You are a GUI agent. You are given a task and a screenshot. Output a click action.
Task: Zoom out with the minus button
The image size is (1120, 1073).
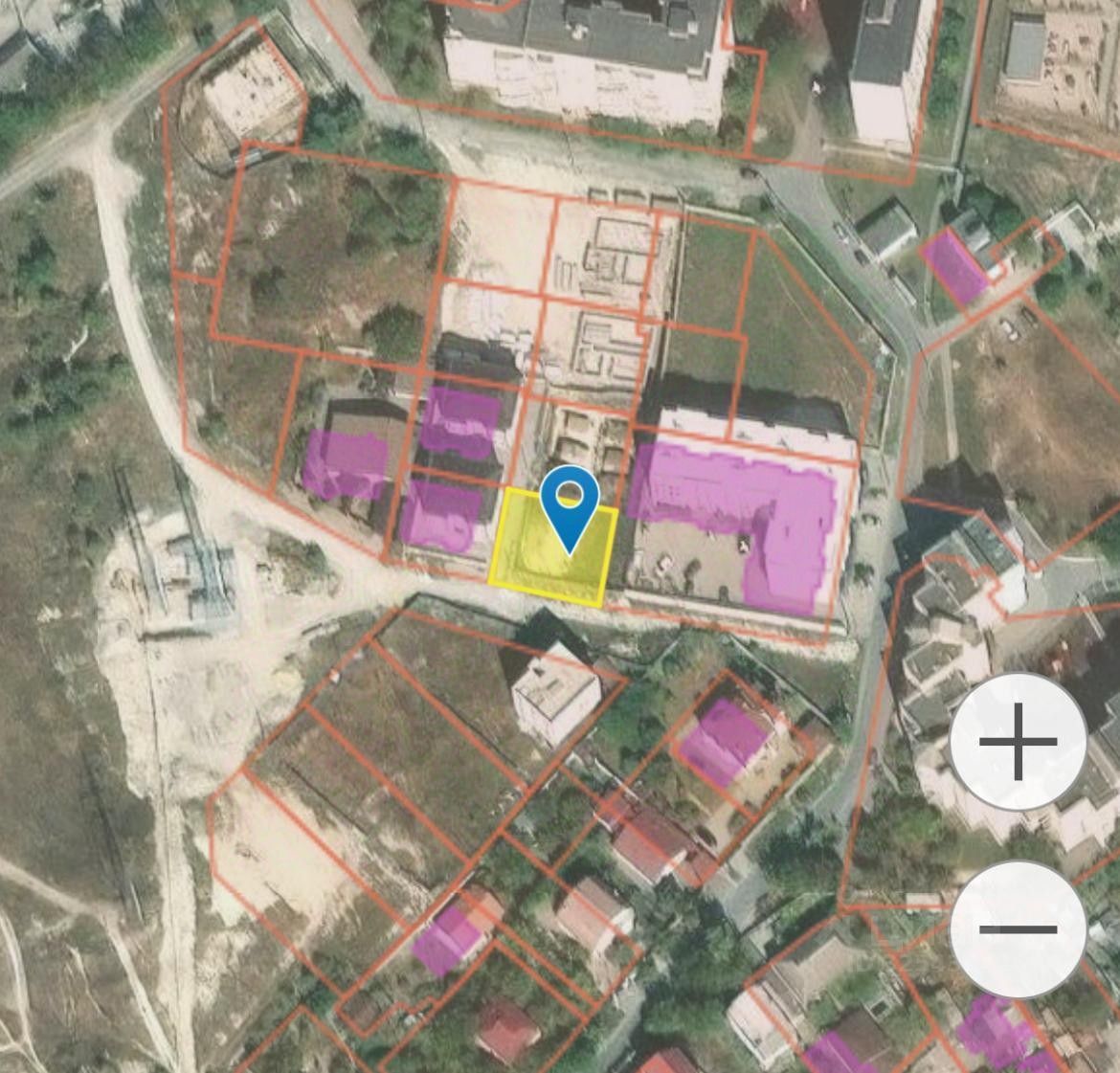tap(1018, 928)
